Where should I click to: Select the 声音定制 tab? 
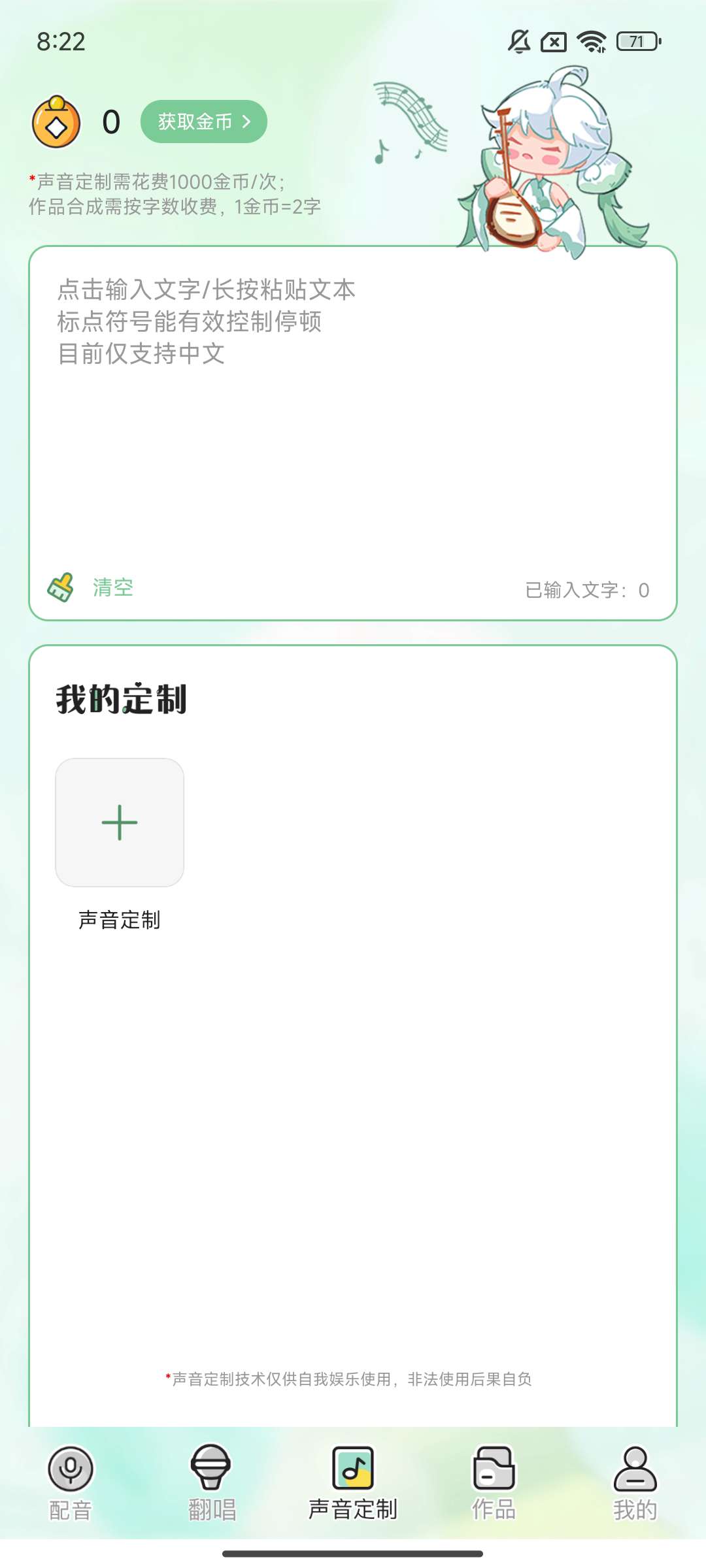353,1483
